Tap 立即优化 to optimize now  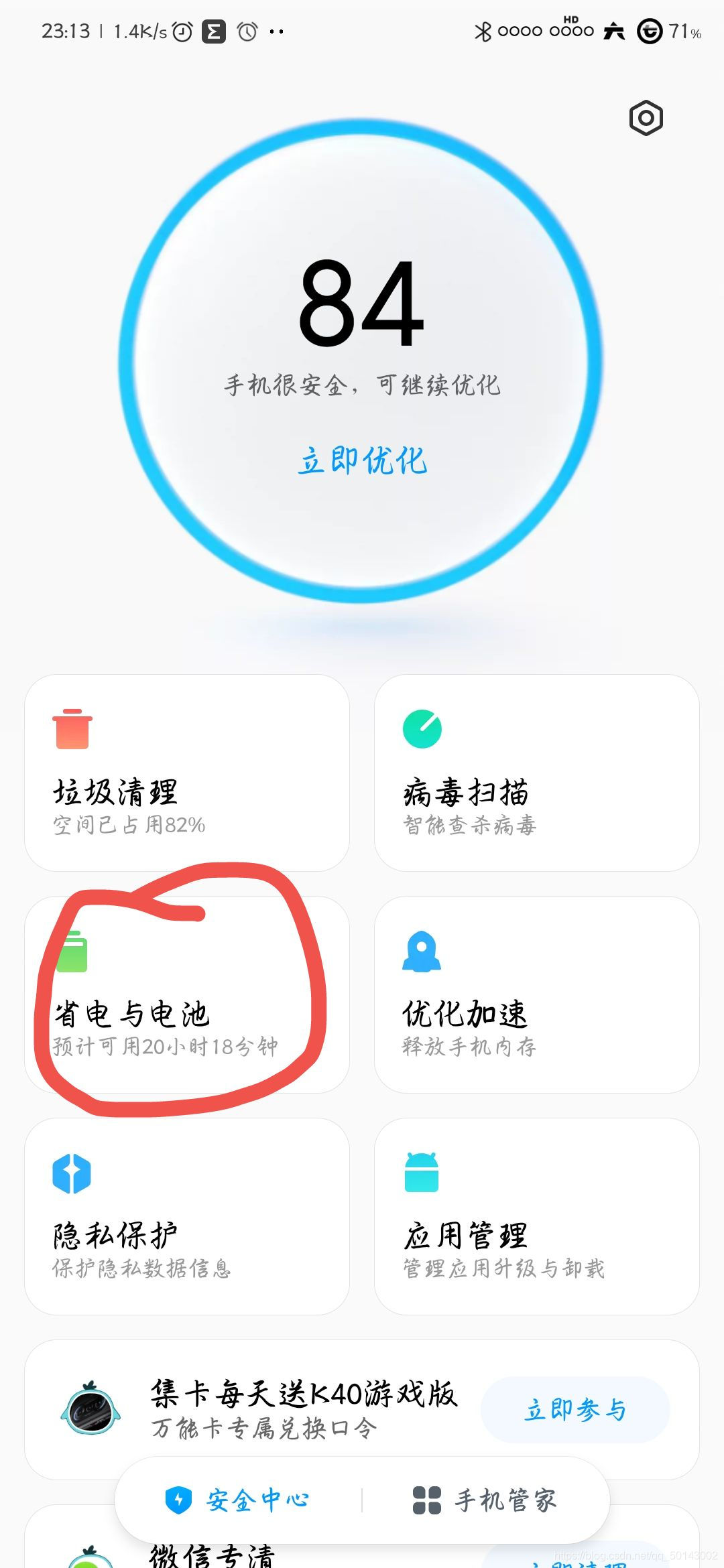click(362, 461)
